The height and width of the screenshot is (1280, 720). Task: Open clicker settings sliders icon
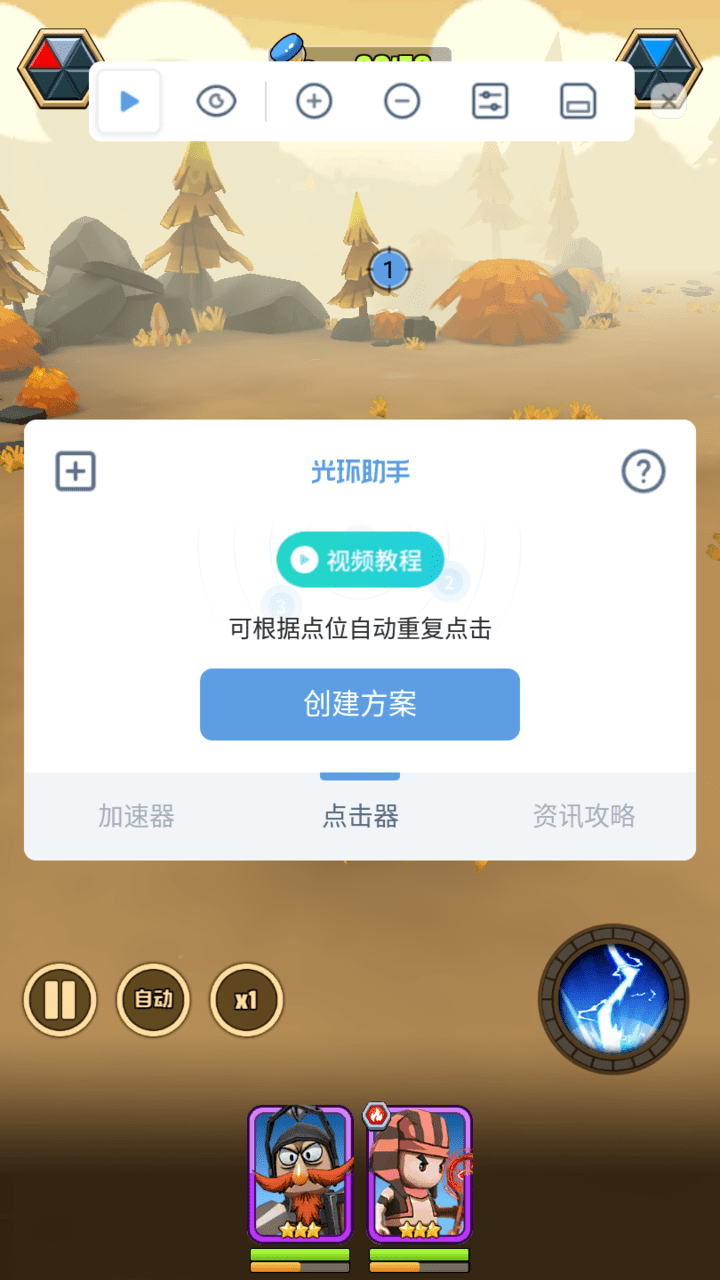tap(490, 101)
